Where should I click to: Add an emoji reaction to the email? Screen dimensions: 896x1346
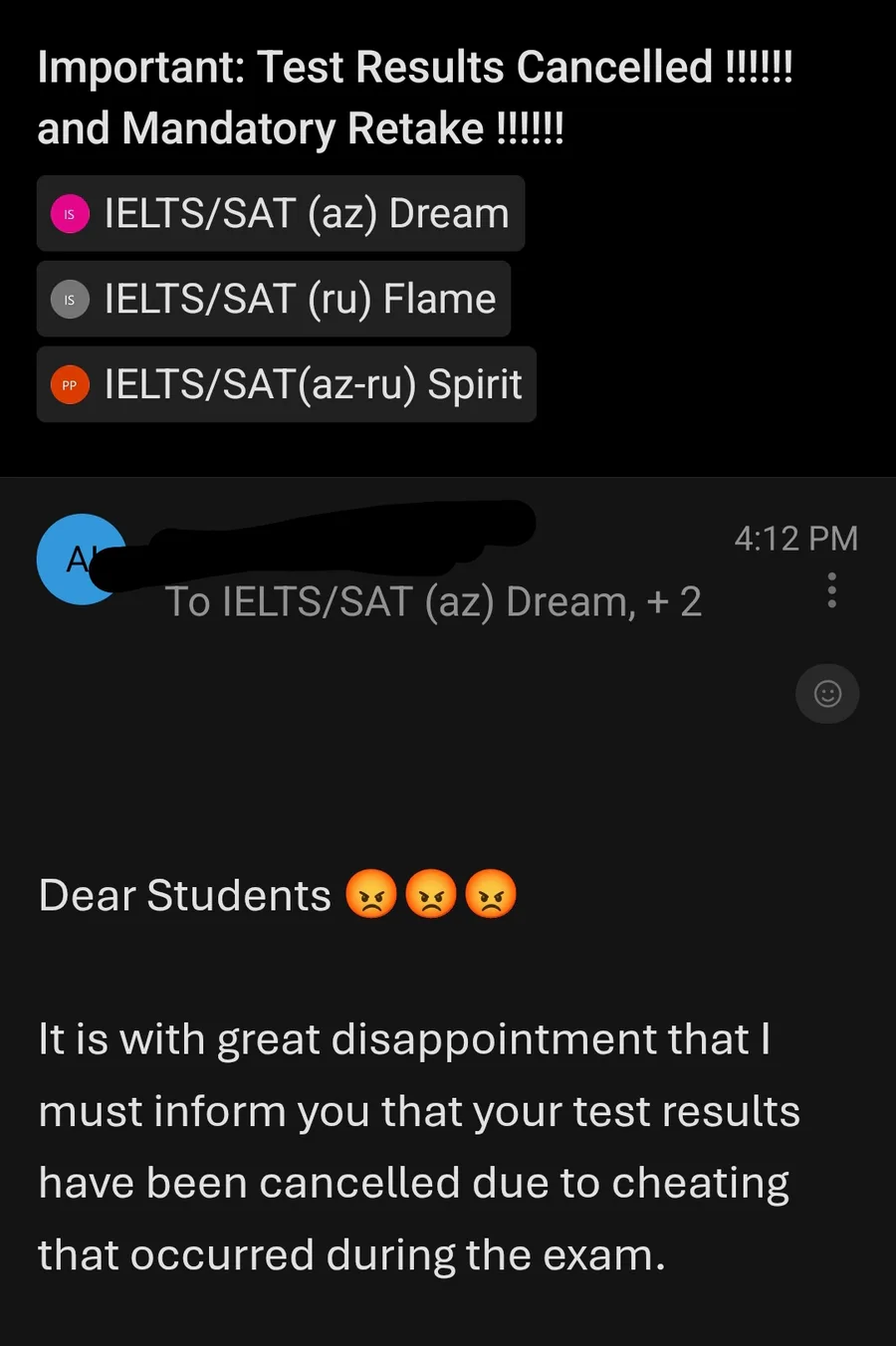pyautogui.click(x=827, y=694)
